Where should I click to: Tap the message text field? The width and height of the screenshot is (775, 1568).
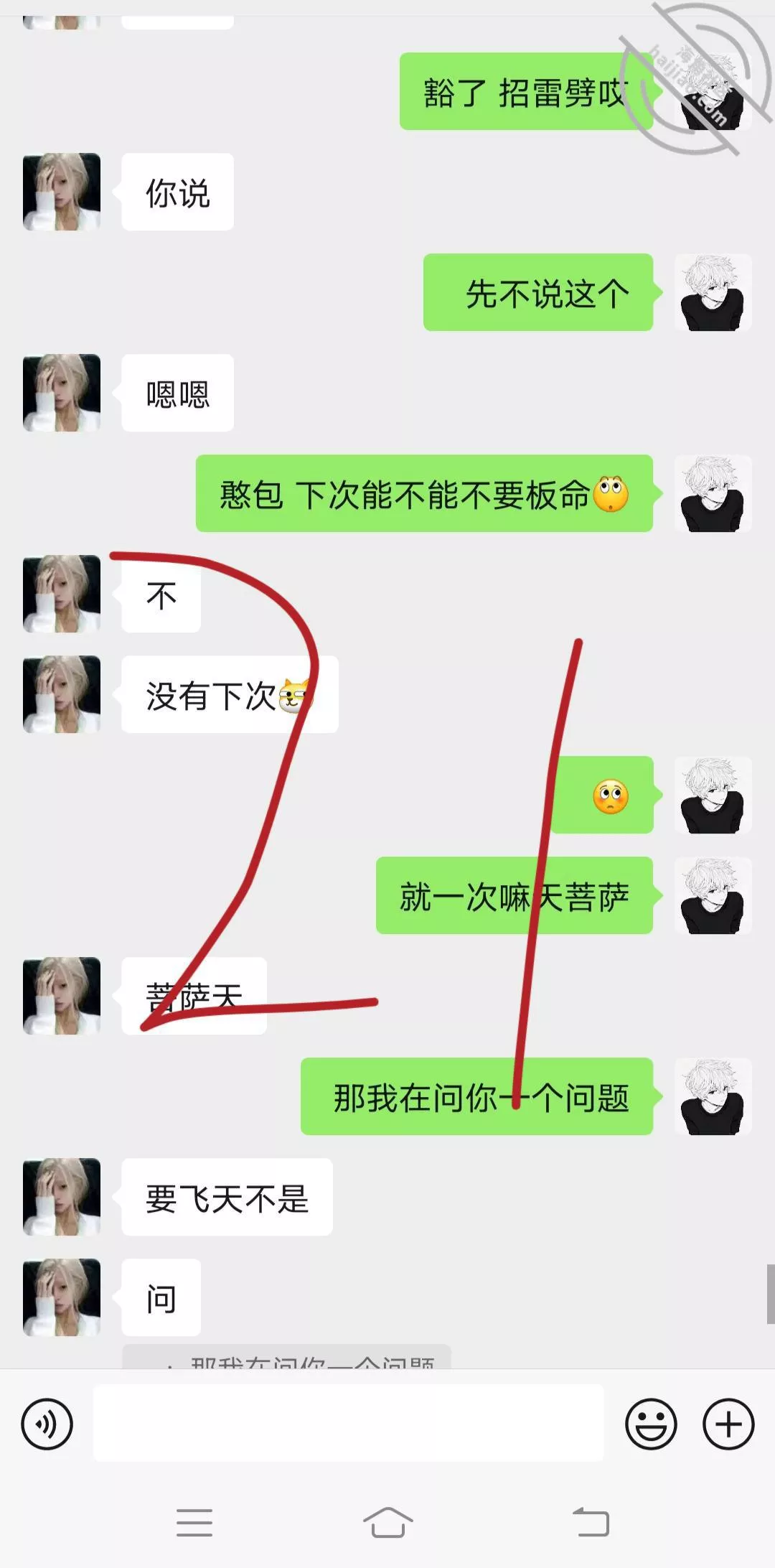pyautogui.click(x=348, y=1423)
